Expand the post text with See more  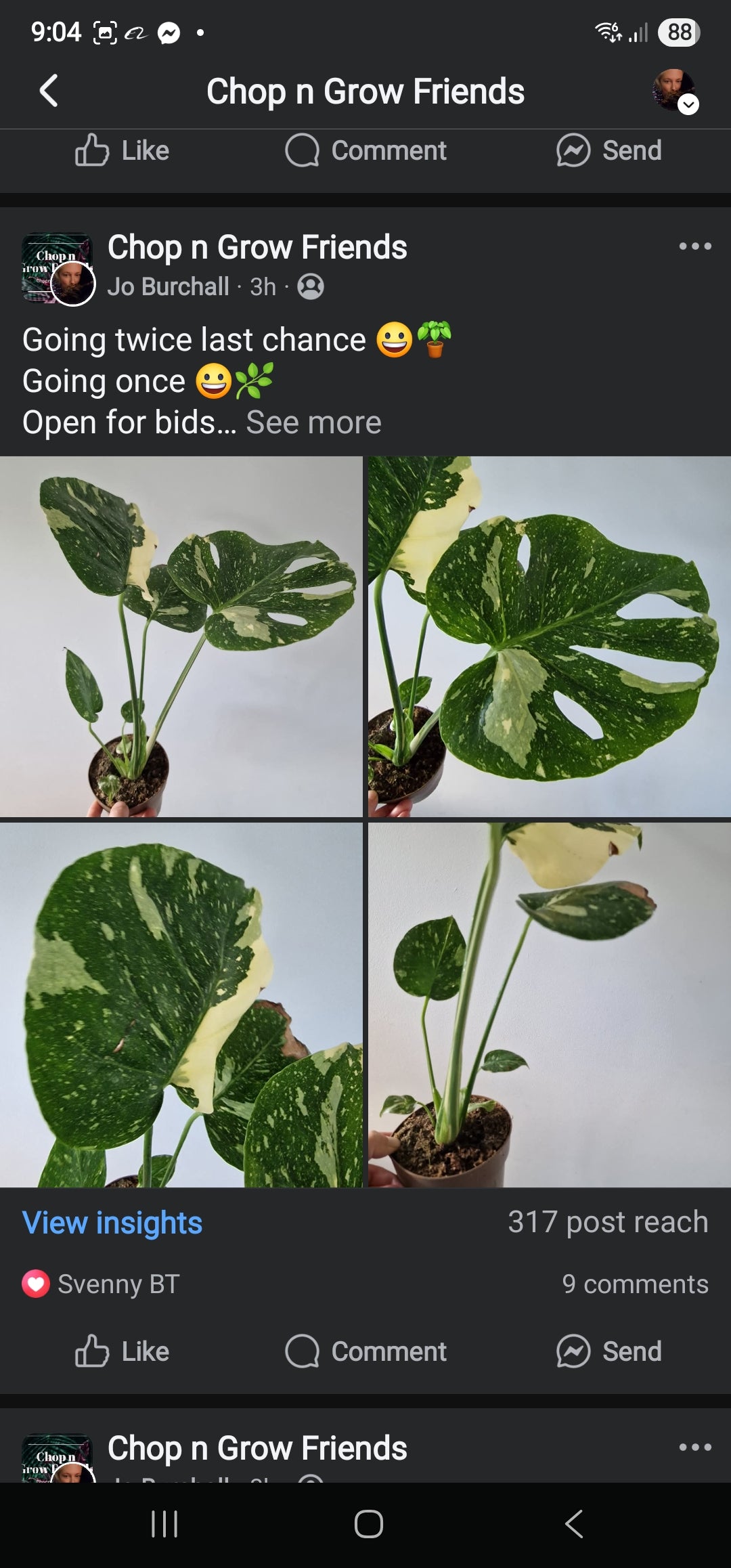[313, 422]
